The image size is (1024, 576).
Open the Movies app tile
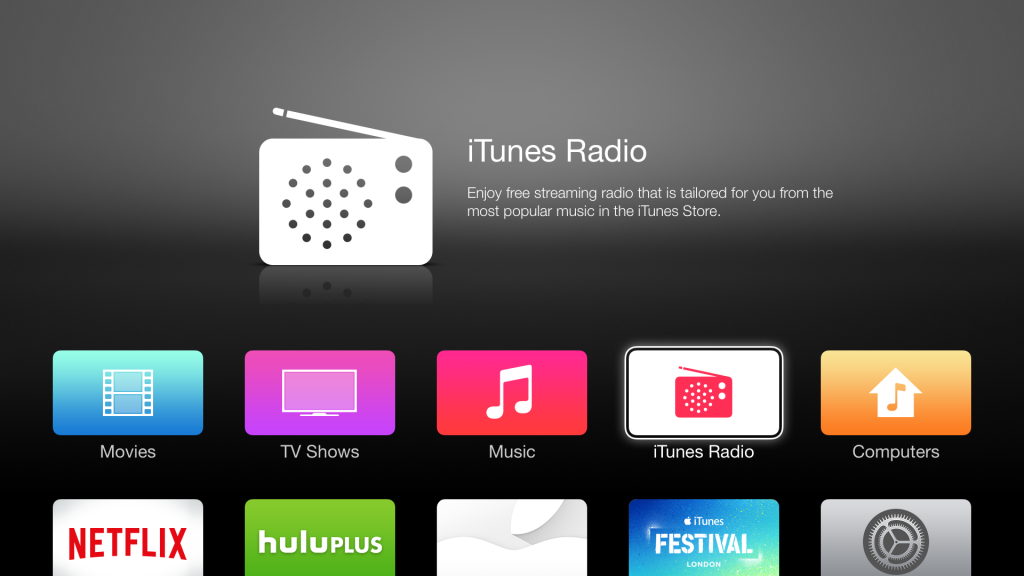[x=128, y=392]
